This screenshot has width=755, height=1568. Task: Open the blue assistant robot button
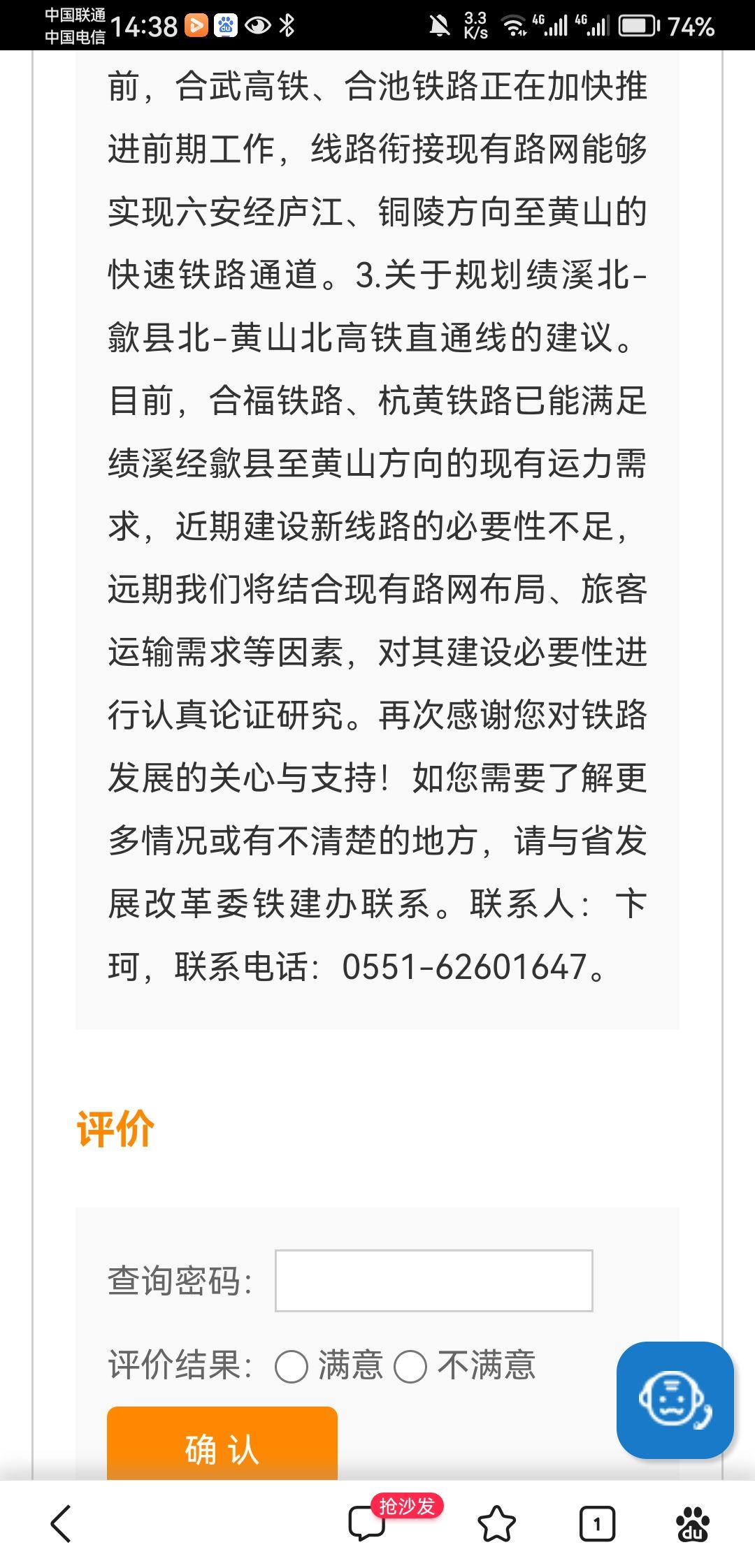(x=675, y=1400)
